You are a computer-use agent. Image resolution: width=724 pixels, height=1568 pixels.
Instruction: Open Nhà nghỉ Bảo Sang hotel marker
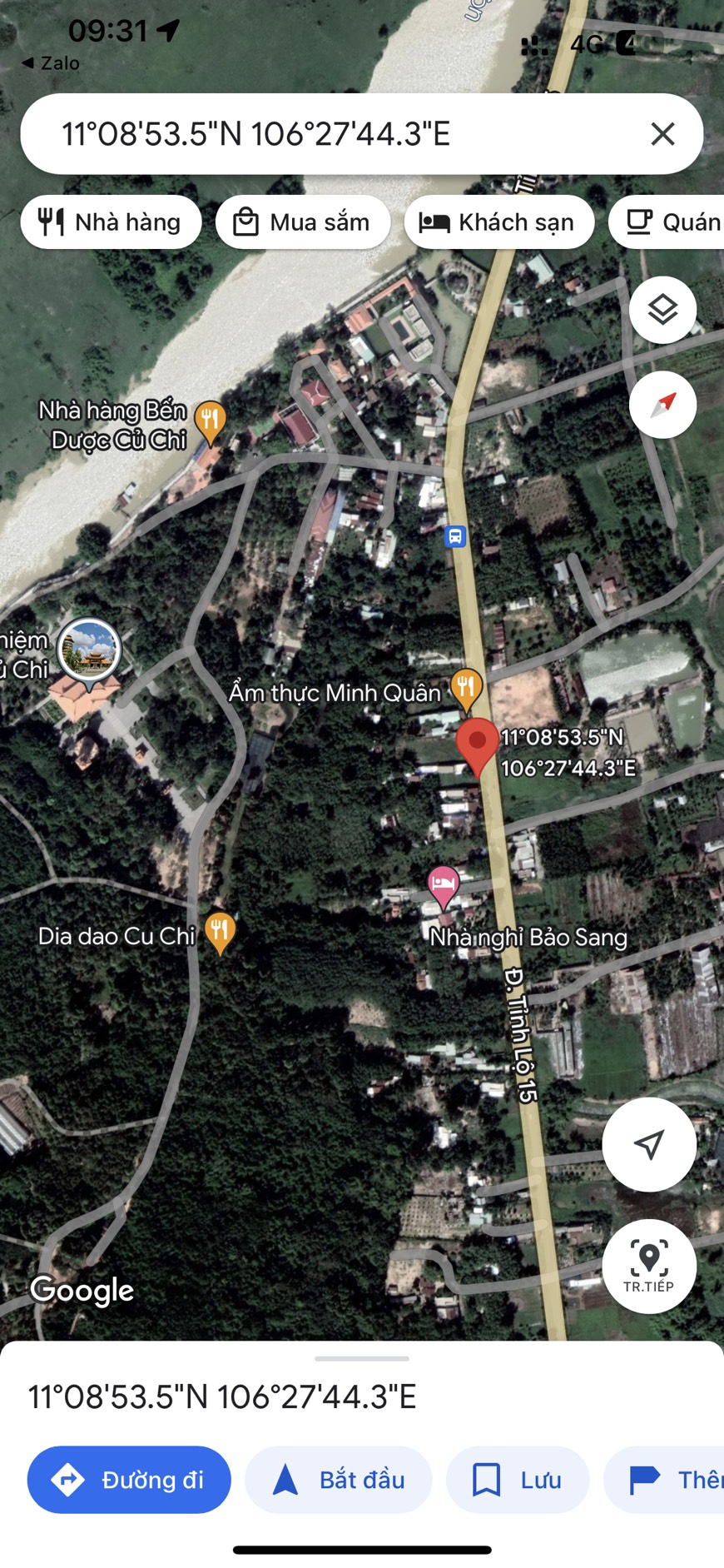pos(444,886)
